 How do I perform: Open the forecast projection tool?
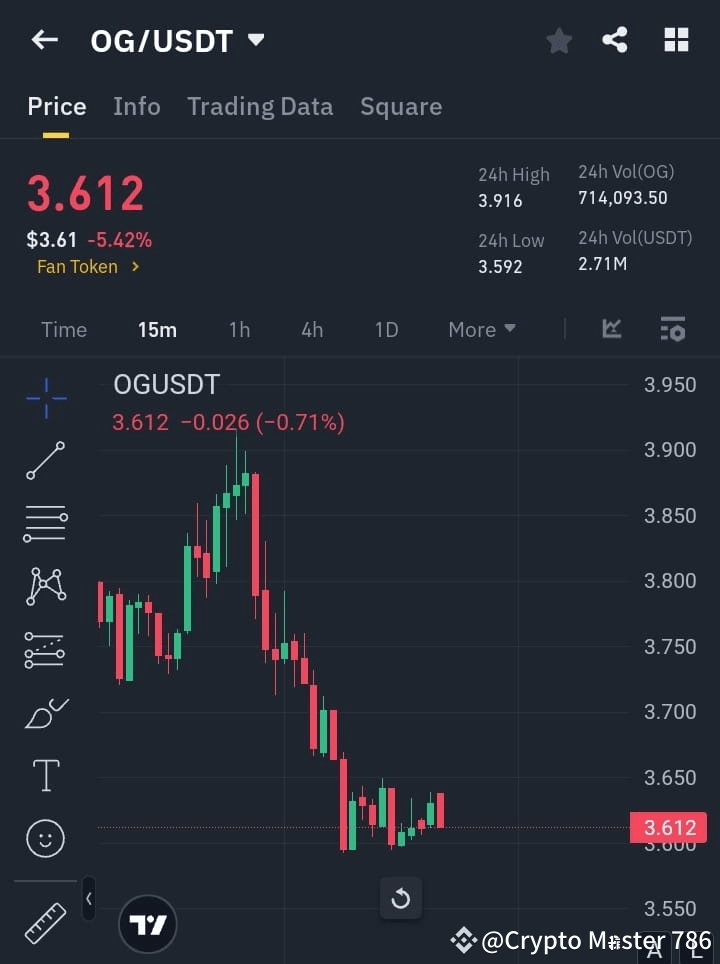tap(44, 650)
